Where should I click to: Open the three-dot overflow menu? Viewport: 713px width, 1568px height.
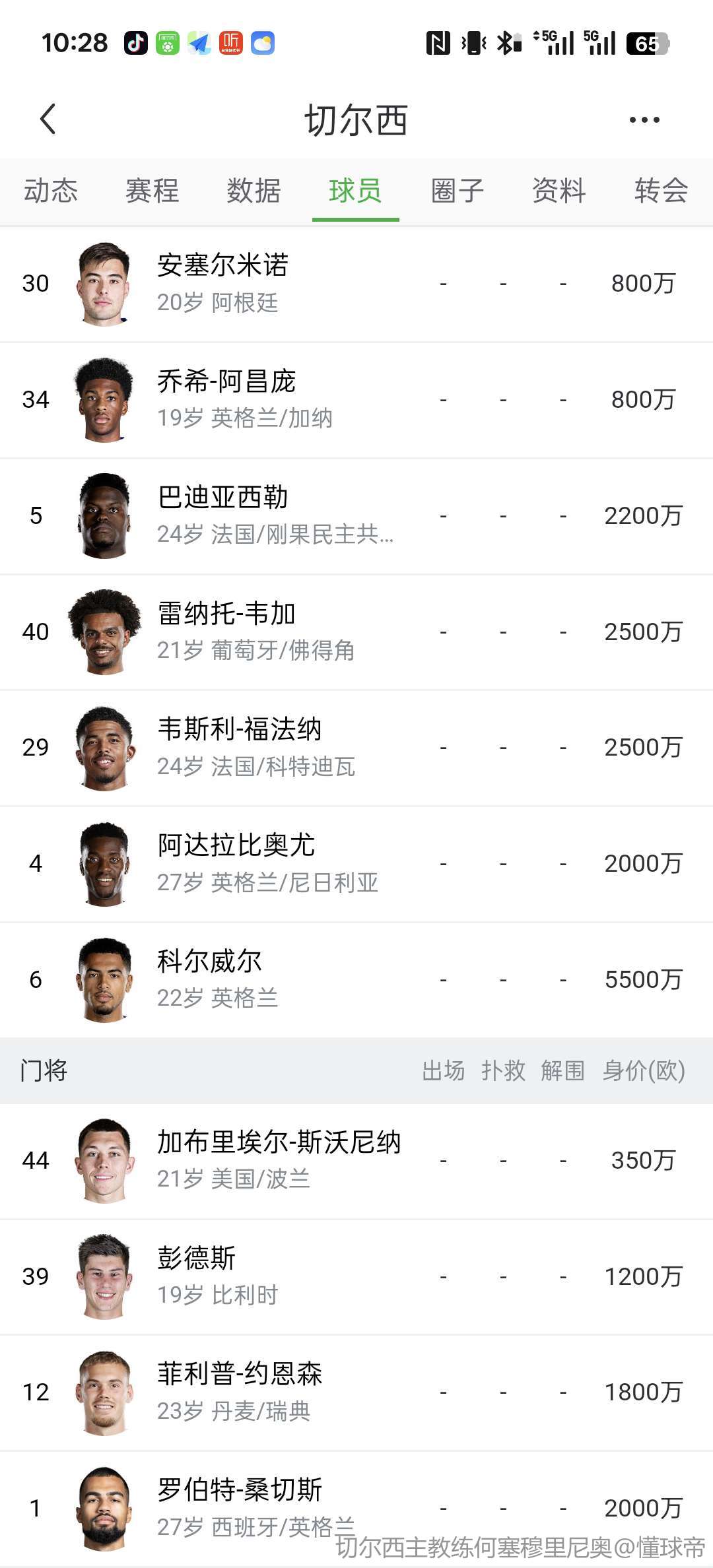644,119
